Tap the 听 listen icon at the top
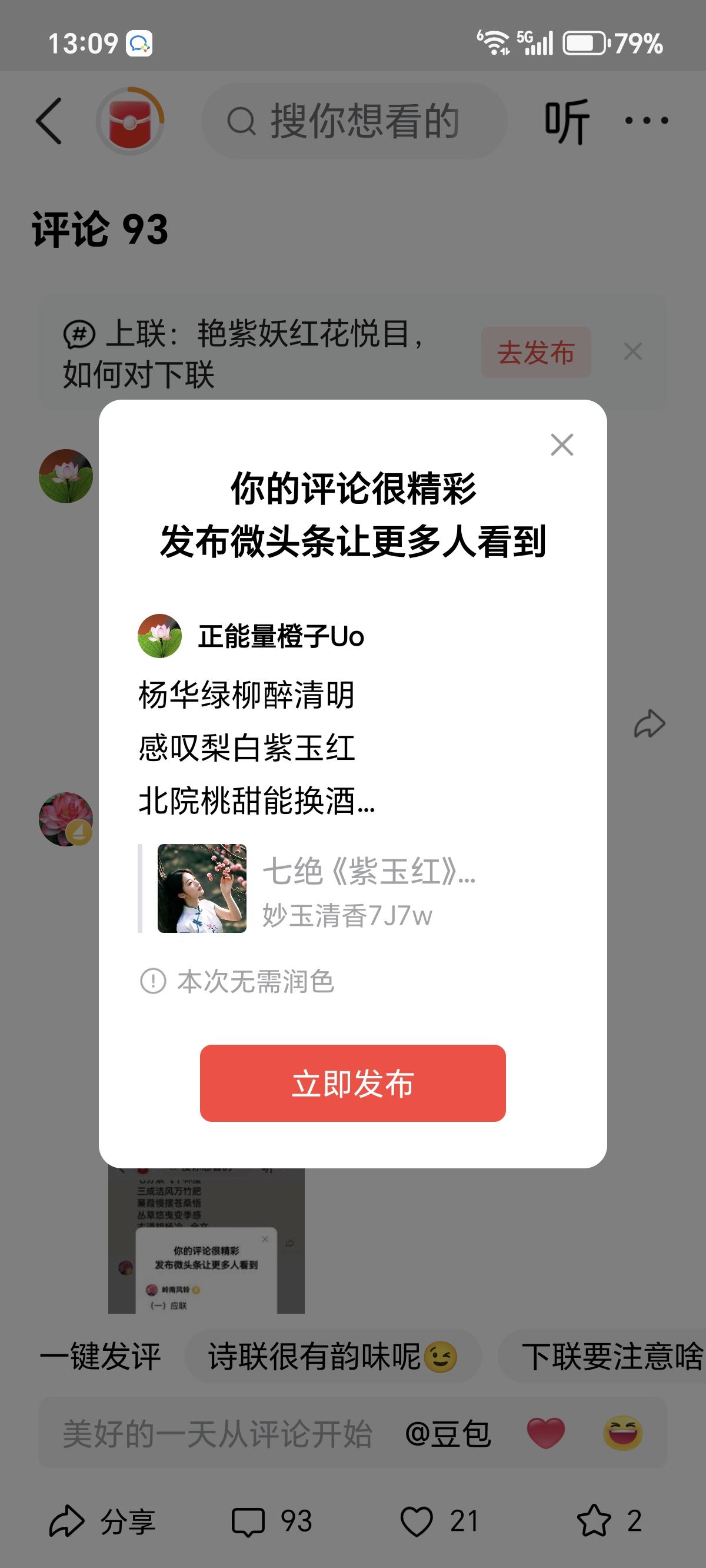The height and width of the screenshot is (1568, 706). point(567,121)
